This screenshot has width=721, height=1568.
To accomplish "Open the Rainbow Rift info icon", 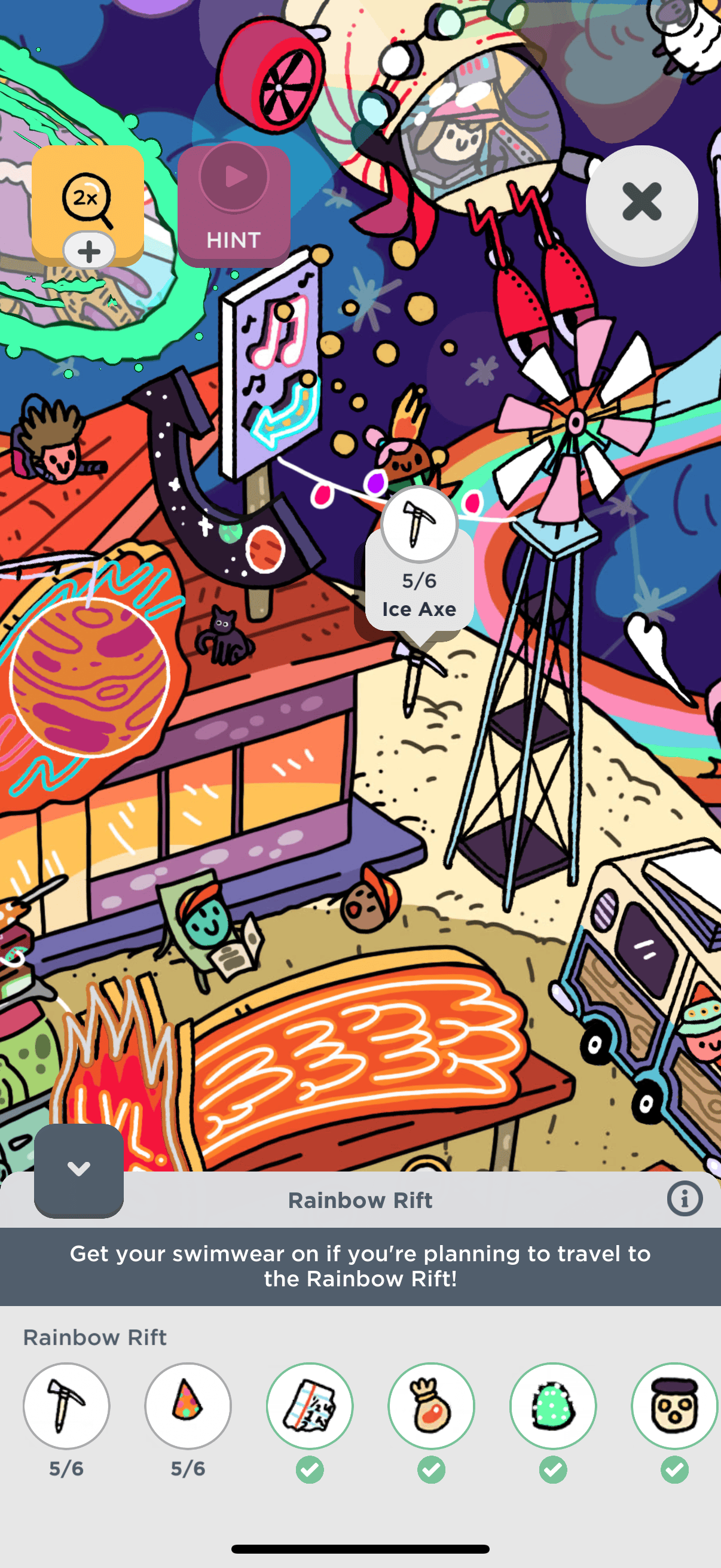I will coord(685,1199).
